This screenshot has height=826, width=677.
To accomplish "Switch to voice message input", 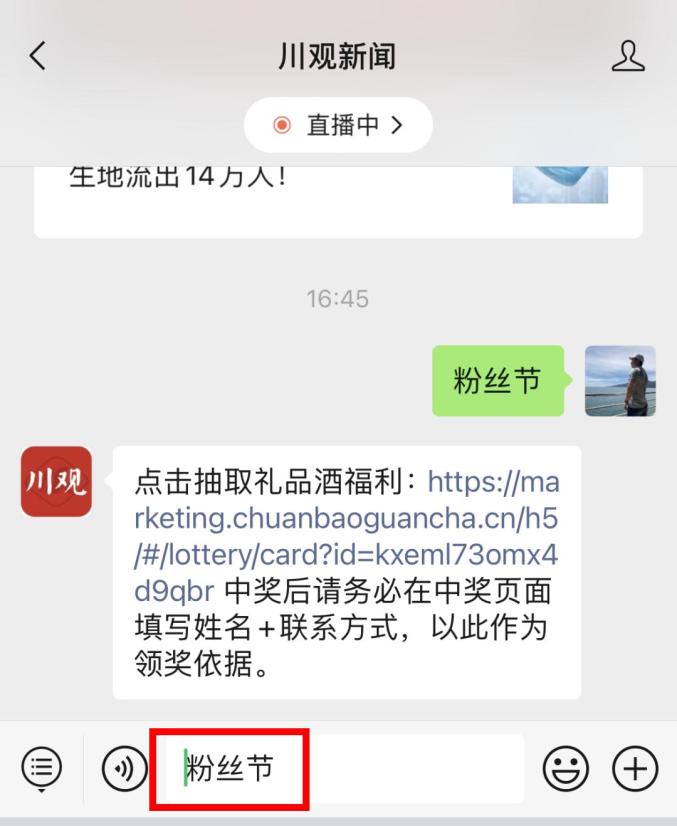I will 125,769.
